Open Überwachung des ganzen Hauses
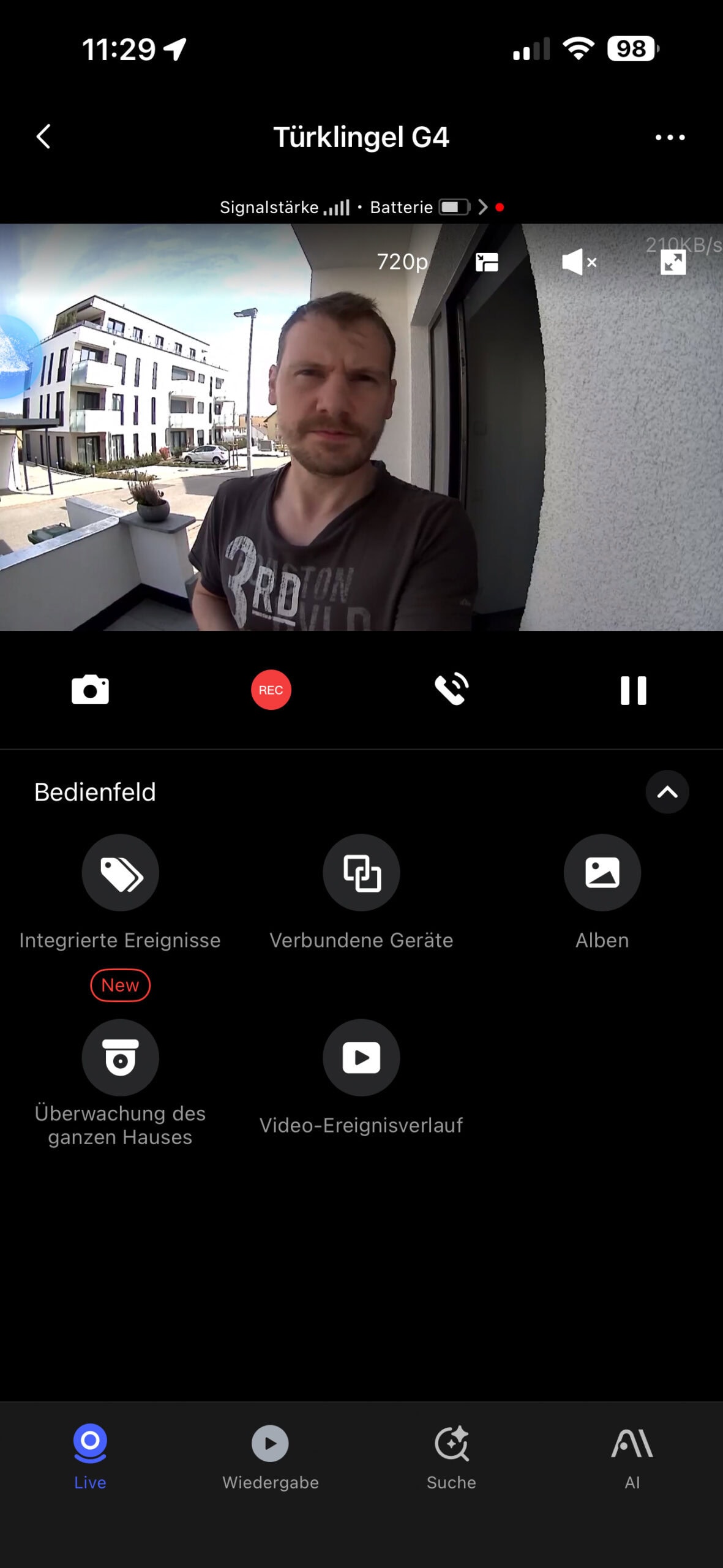This screenshot has width=723, height=1568. [x=120, y=1058]
